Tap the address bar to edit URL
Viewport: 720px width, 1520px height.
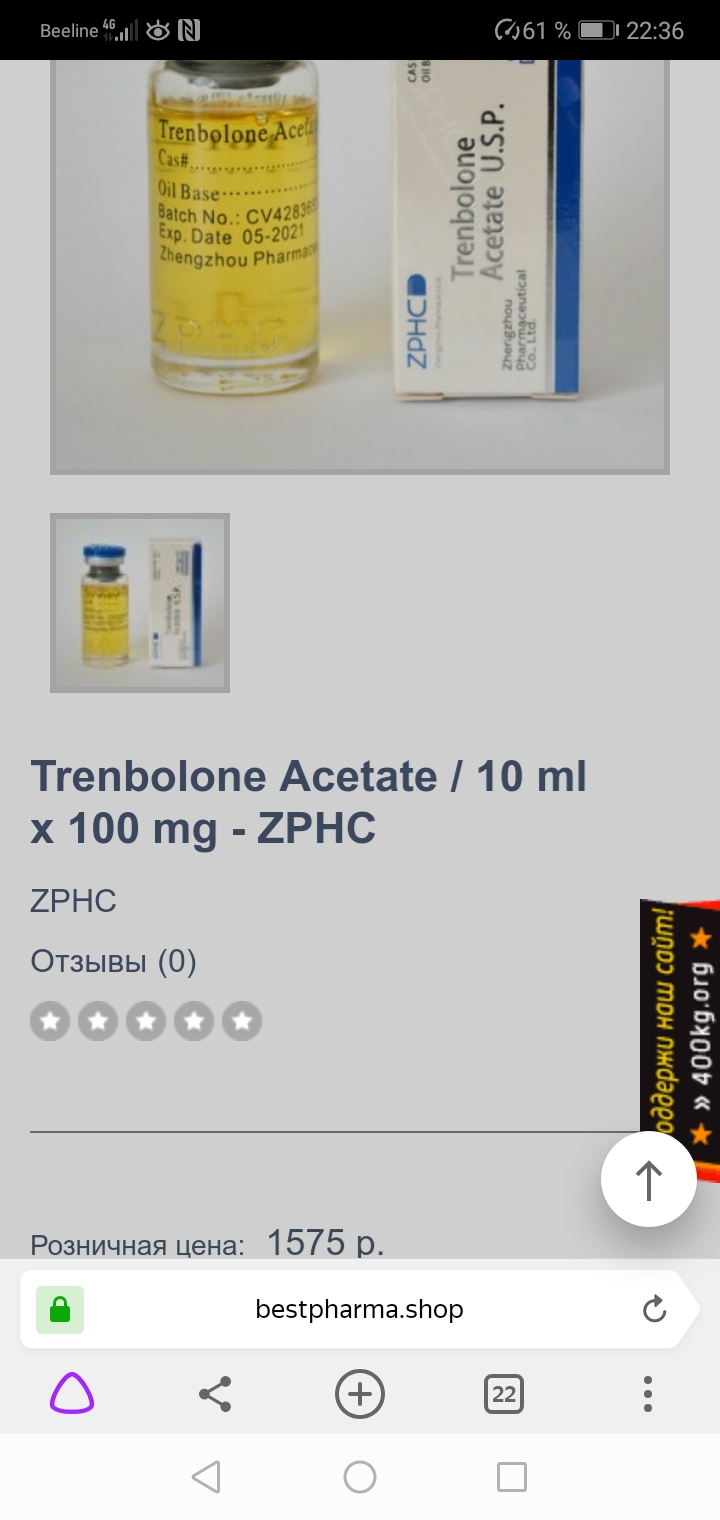[x=359, y=1308]
